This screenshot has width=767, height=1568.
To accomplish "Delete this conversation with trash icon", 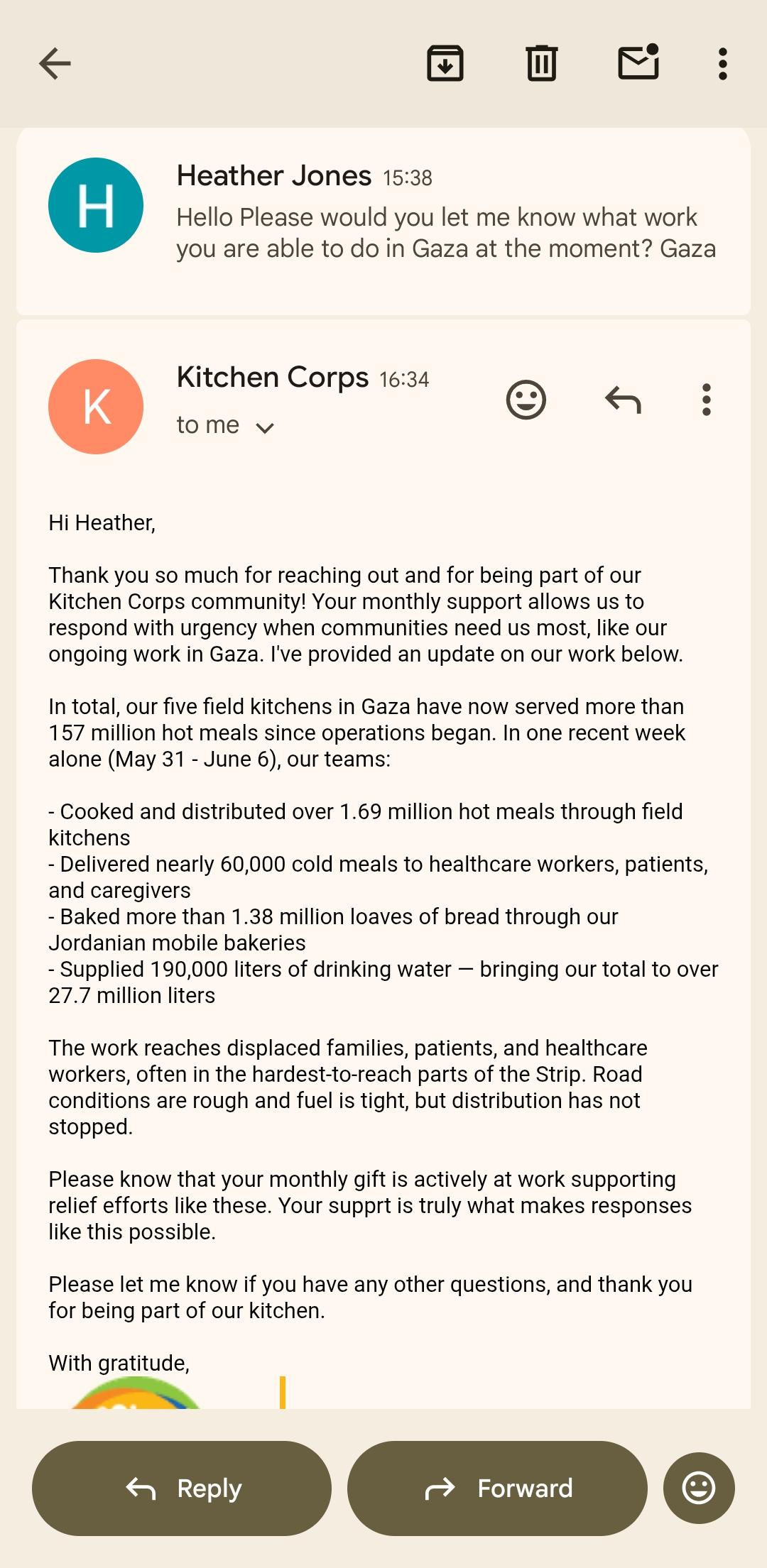I will pos(542,63).
